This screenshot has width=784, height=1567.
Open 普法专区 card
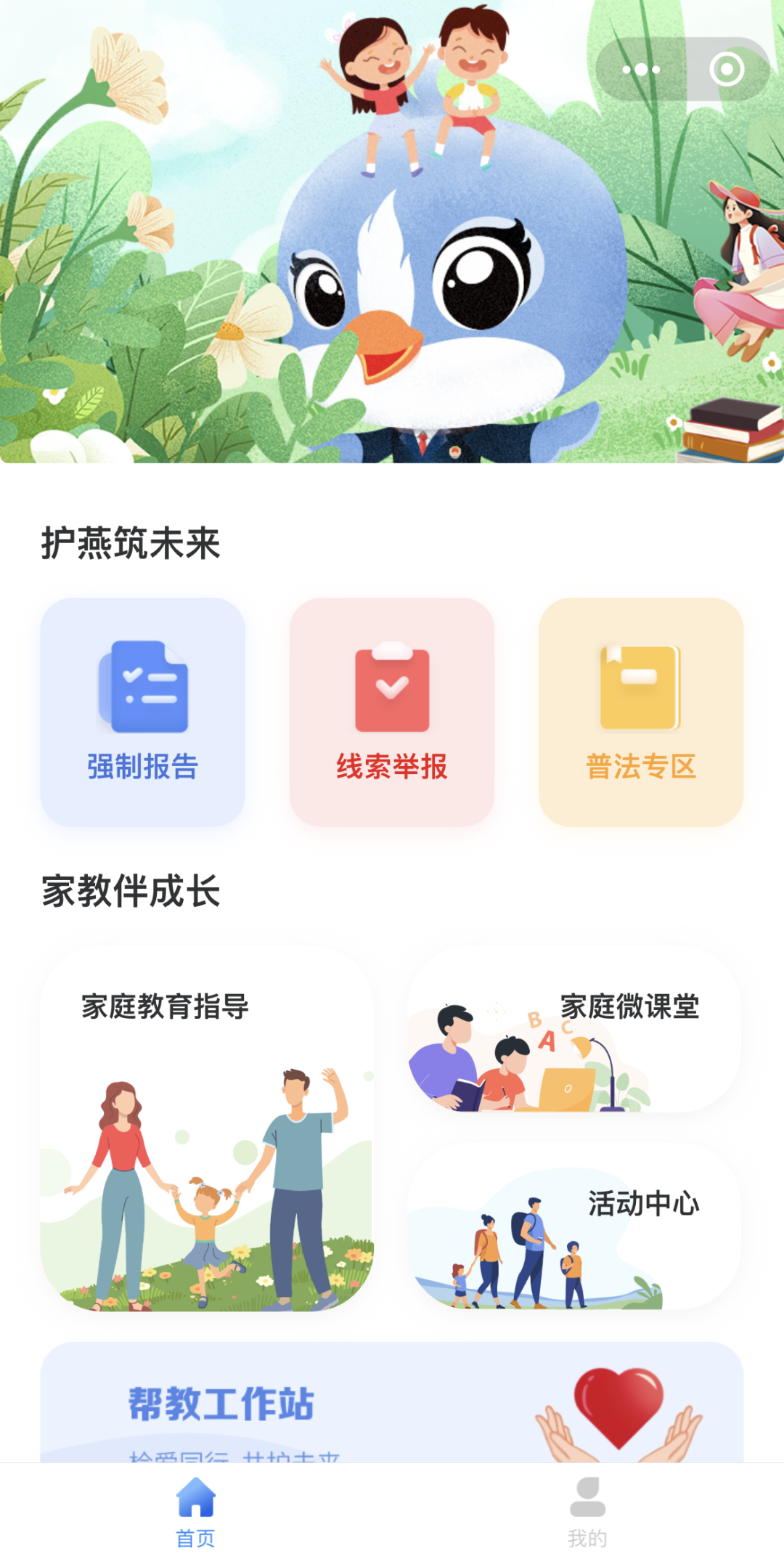[x=641, y=712]
